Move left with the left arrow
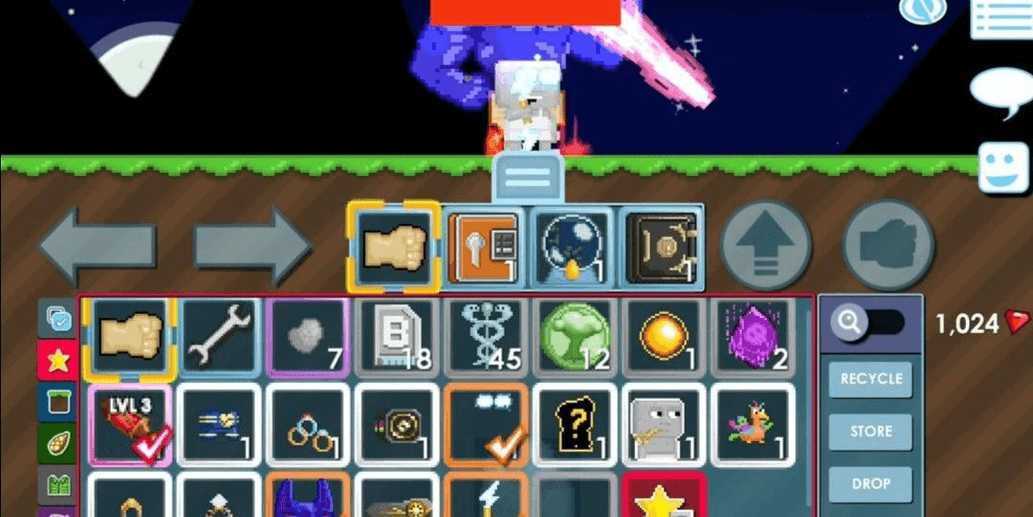This screenshot has width=1033, height=517. click(x=98, y=245)
